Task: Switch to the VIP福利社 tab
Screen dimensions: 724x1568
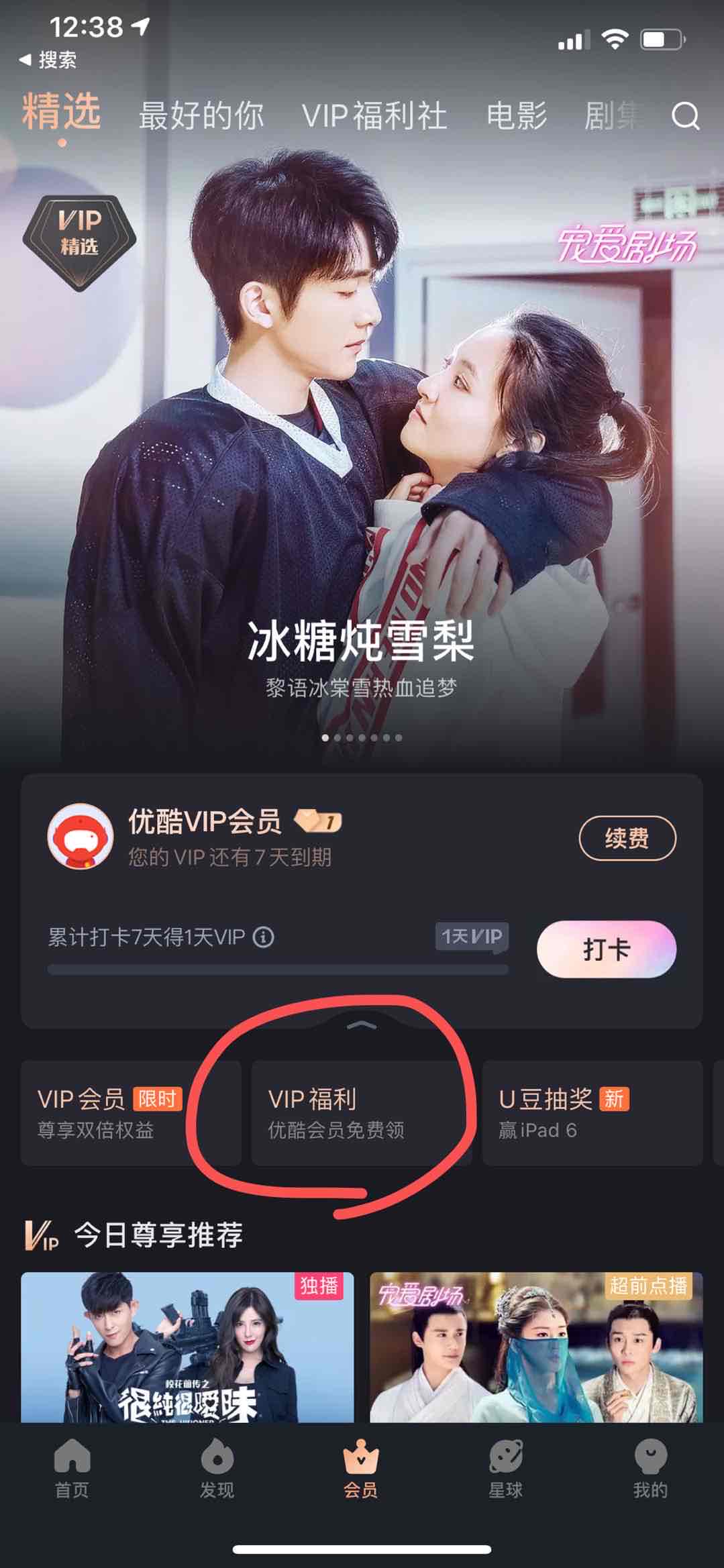Action: [x=374, y=115]
